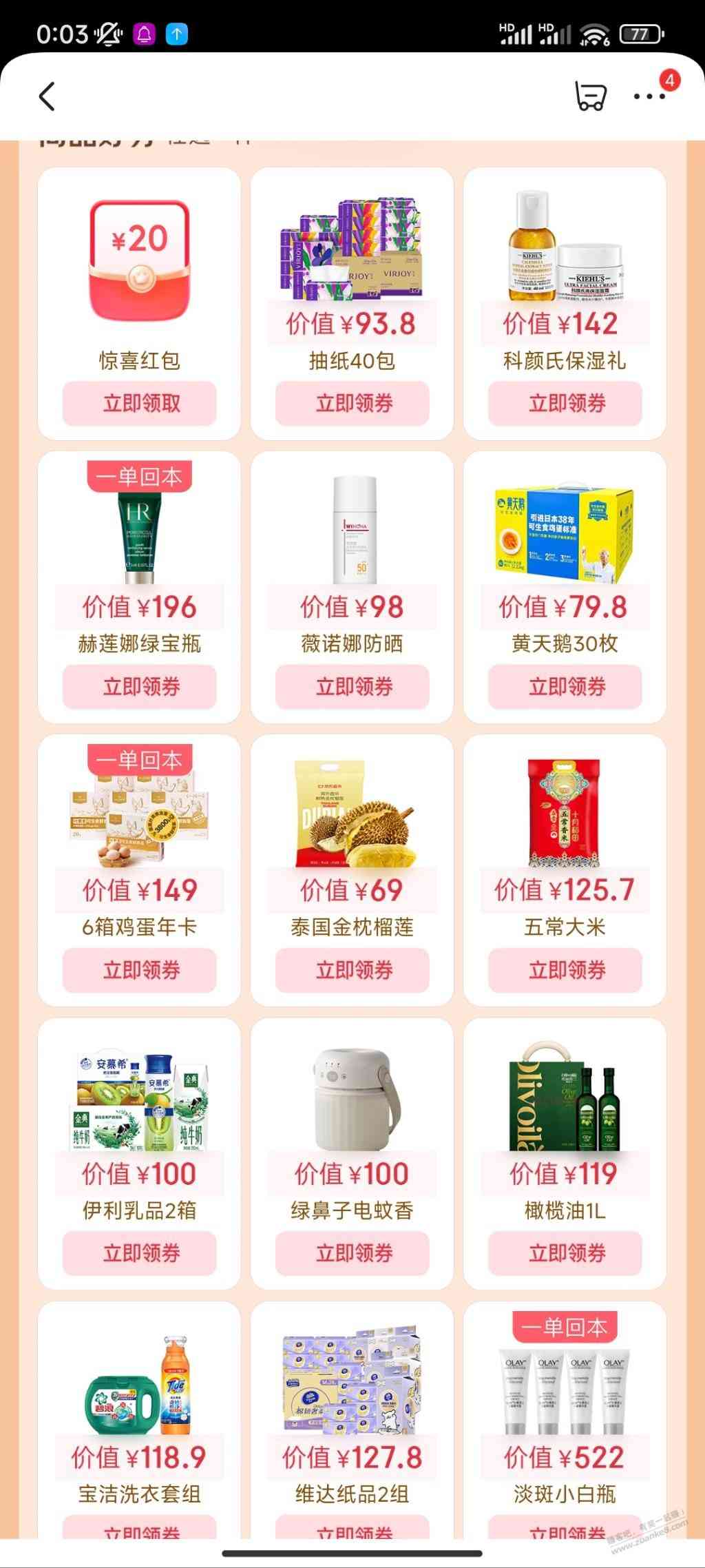The height and width of the screenshot is (1568, 705).
Task: Get coupon for 五常大米
Action: pos(565,970)
